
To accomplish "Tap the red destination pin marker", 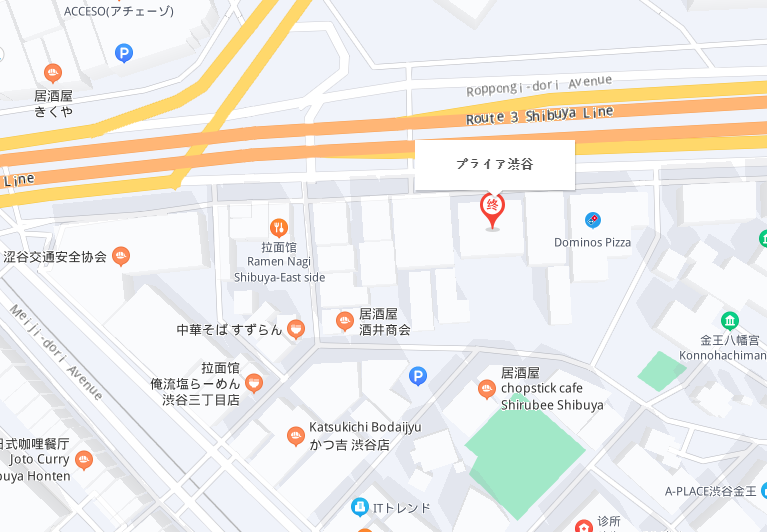I will 492,208.
